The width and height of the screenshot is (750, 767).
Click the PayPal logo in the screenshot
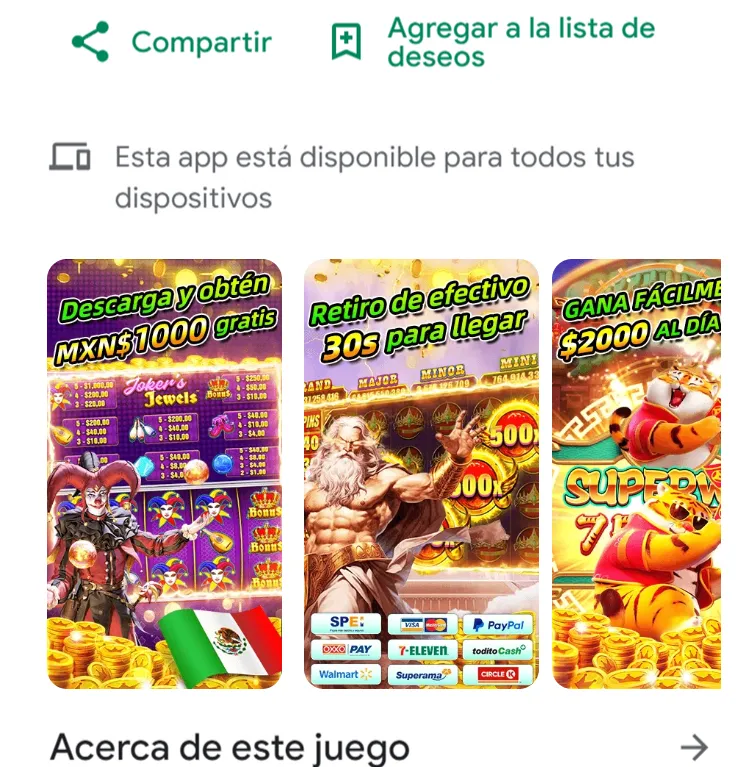coord(497,624)
